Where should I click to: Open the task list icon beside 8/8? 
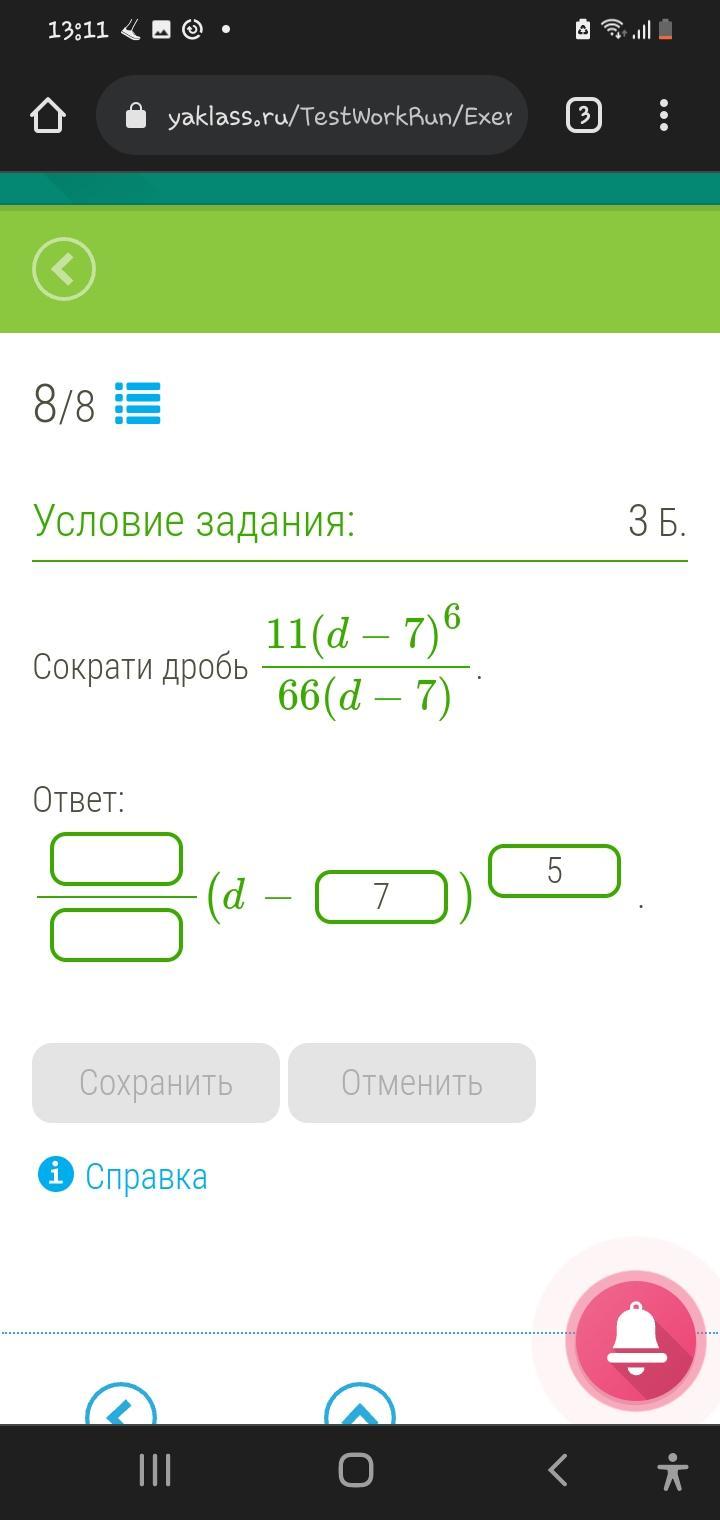coord(138,404)
